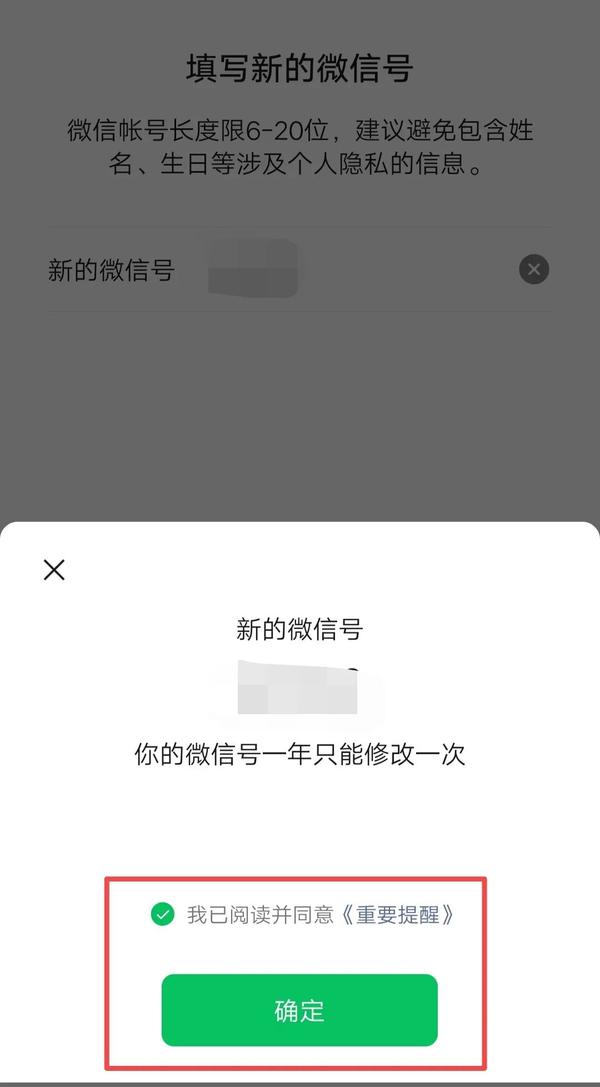Confirm with the green 确定 button
This screenshot has height=1087, width=600.
click(x=299, y=1010)
